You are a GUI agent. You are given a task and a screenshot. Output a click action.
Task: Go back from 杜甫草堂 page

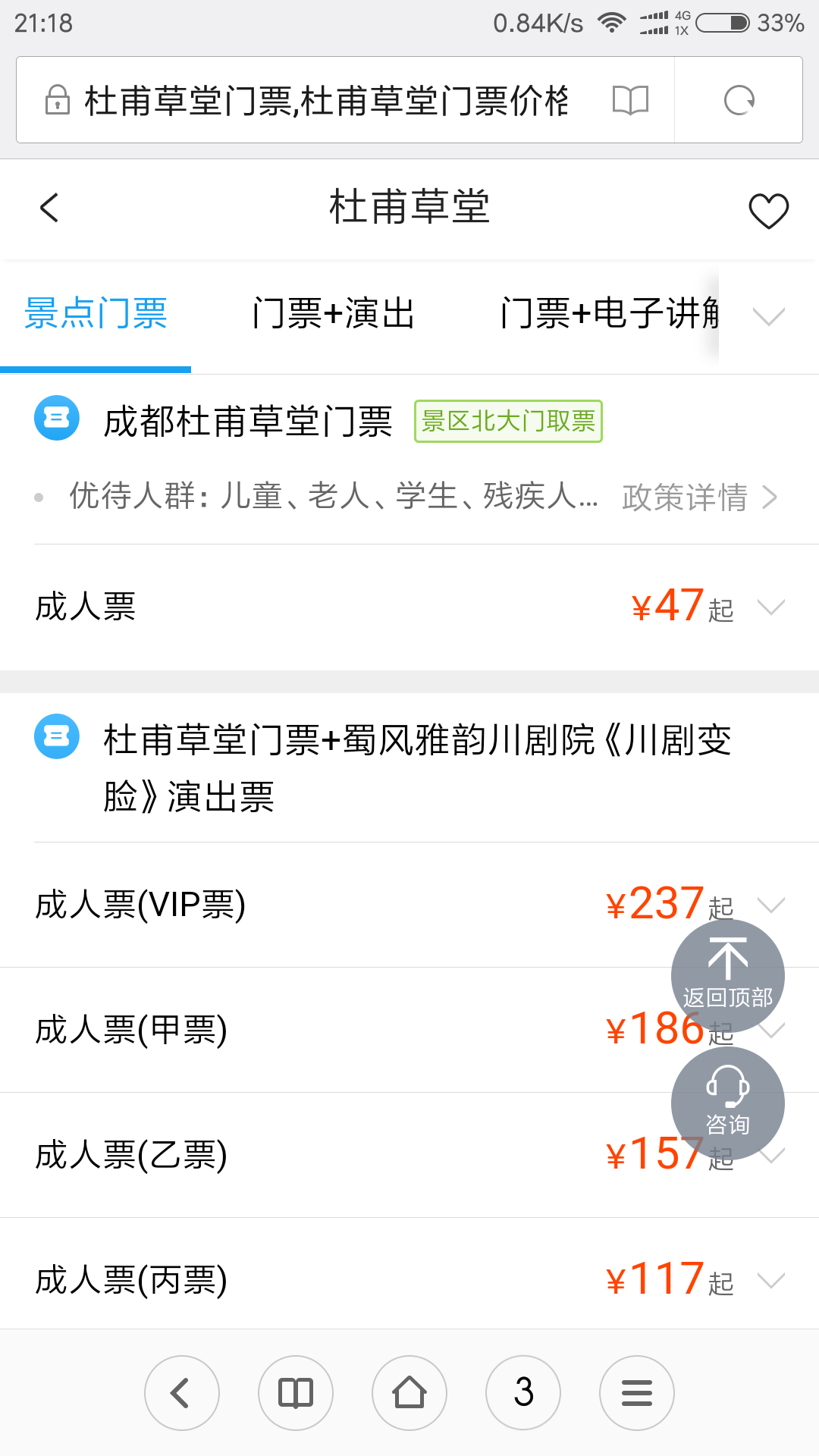coord(50,208)
